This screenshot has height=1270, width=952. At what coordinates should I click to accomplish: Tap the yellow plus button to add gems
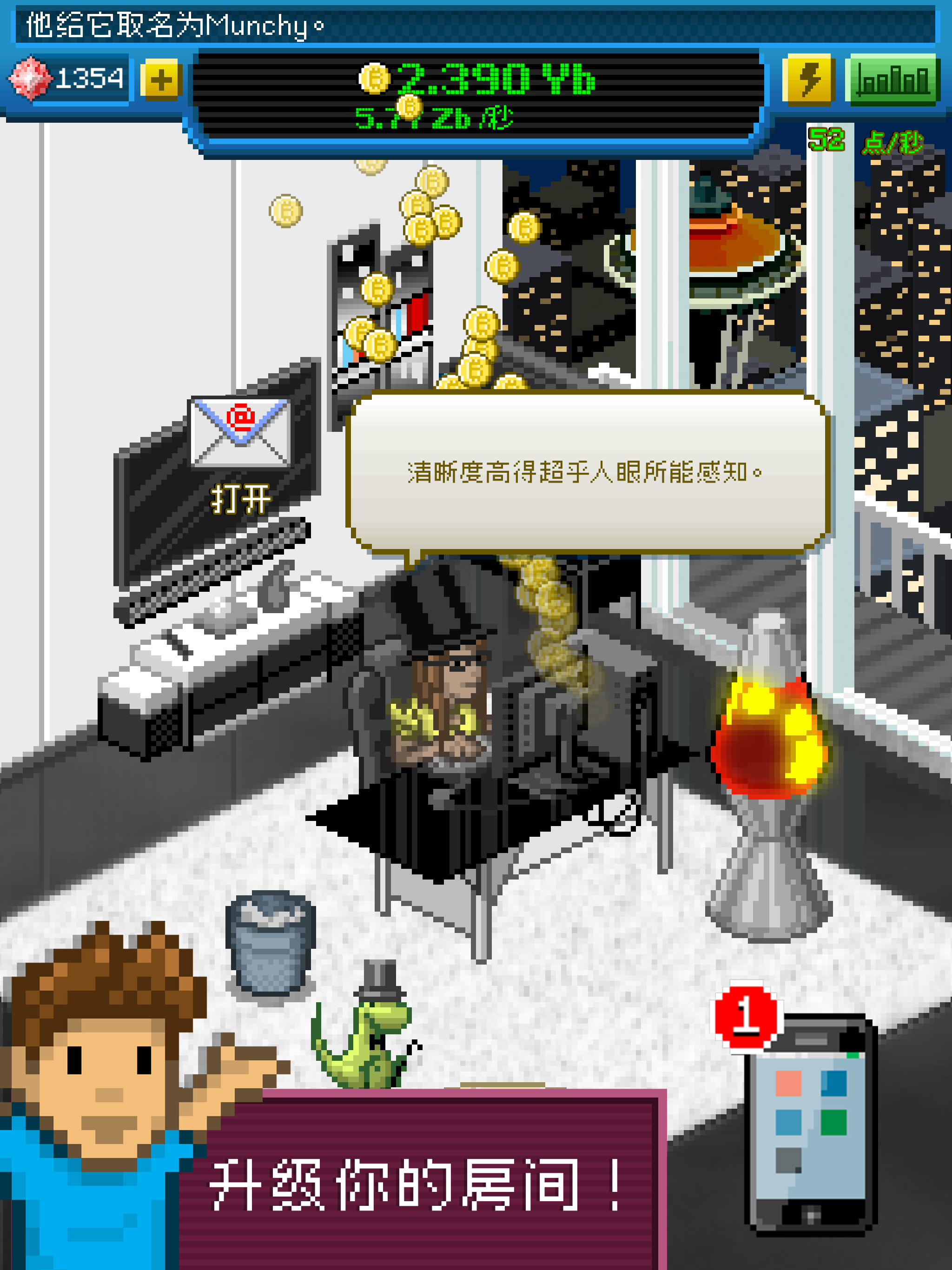click(161, 80)
